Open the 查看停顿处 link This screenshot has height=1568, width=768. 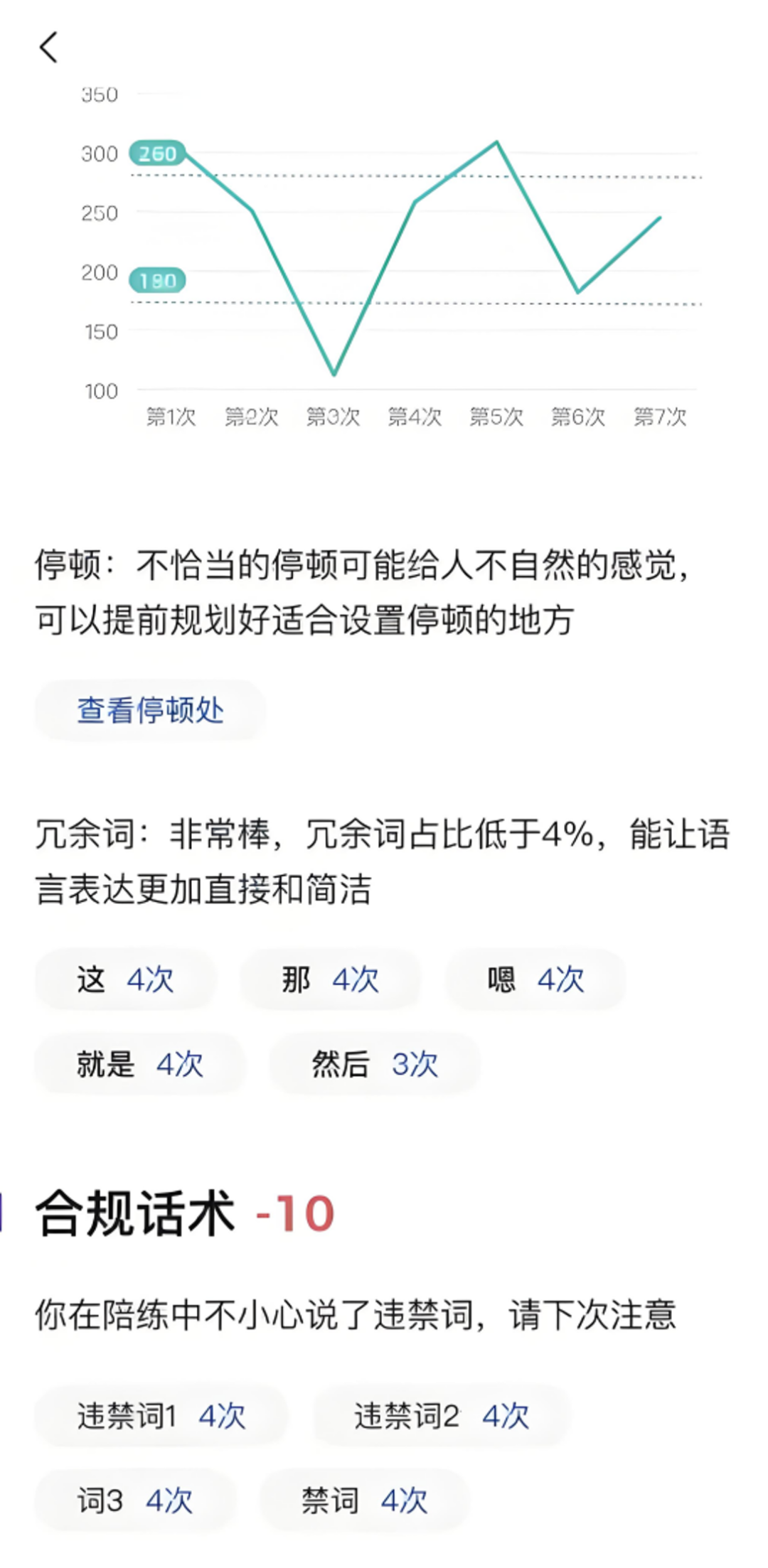150,710
